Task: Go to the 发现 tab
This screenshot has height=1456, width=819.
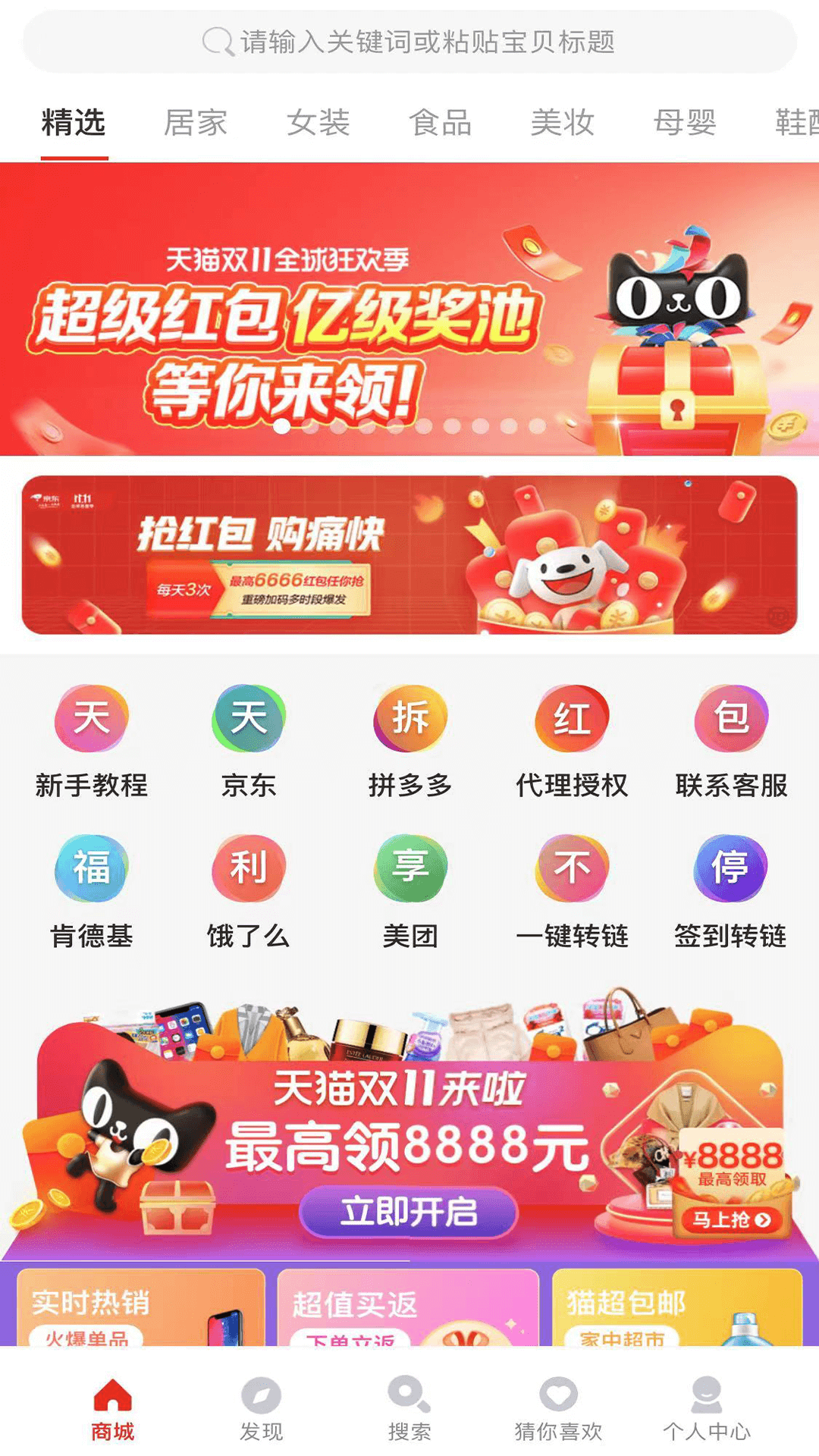Action: 261,1408
